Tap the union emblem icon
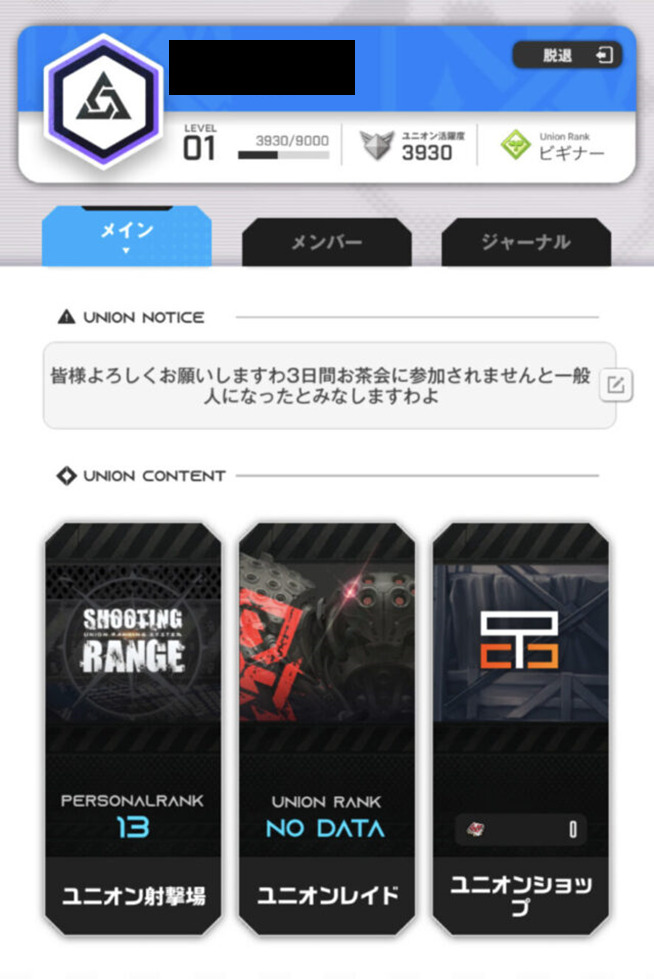The image size is (654, 979). point(103,102)
